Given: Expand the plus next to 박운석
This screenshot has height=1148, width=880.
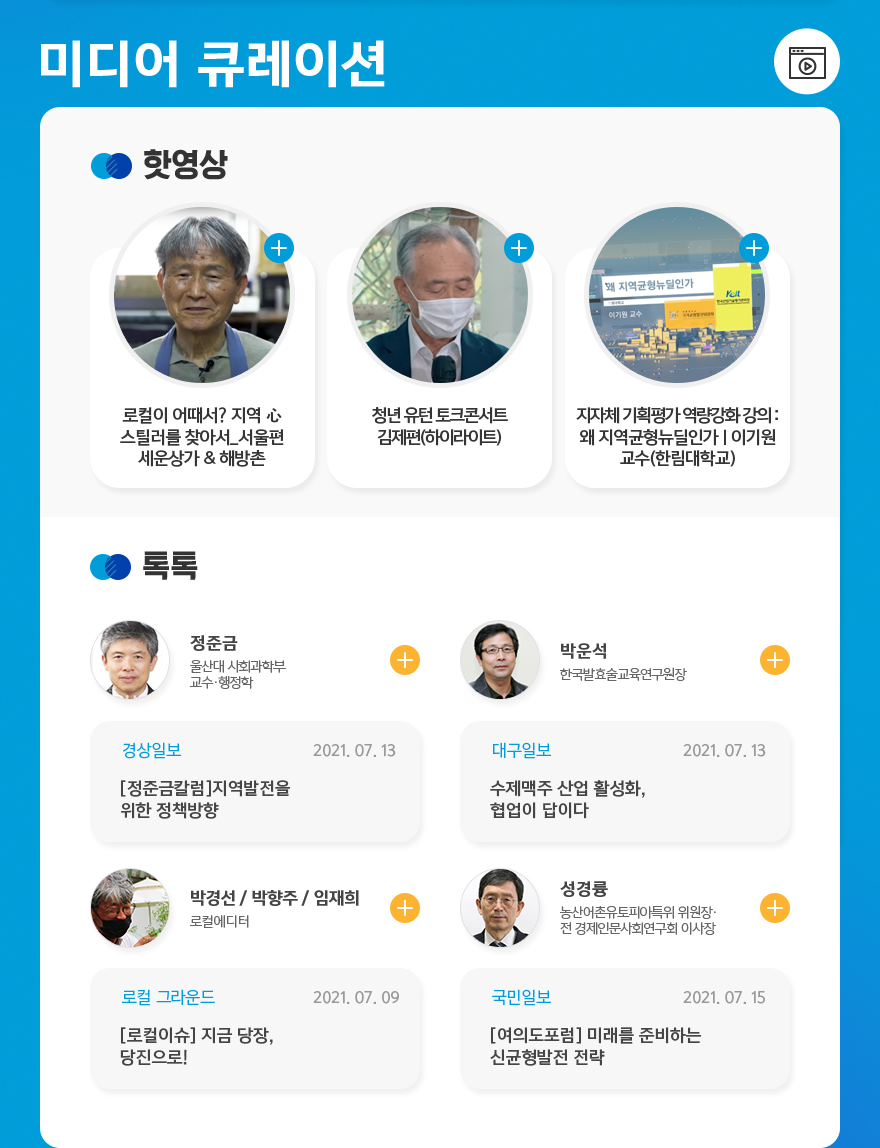Looking at the screenshot, I should 774,660.
